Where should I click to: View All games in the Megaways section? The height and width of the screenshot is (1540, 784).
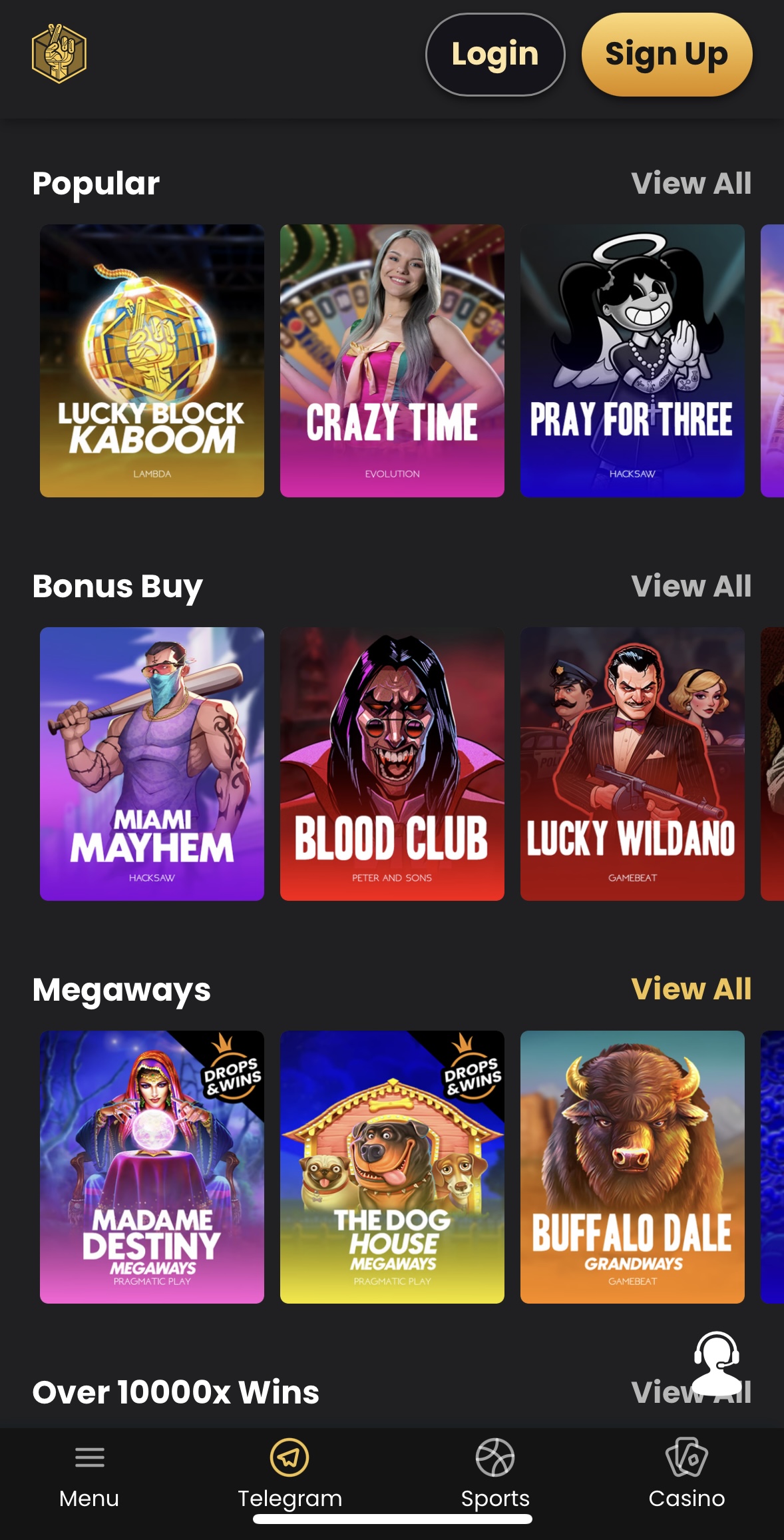693,990
